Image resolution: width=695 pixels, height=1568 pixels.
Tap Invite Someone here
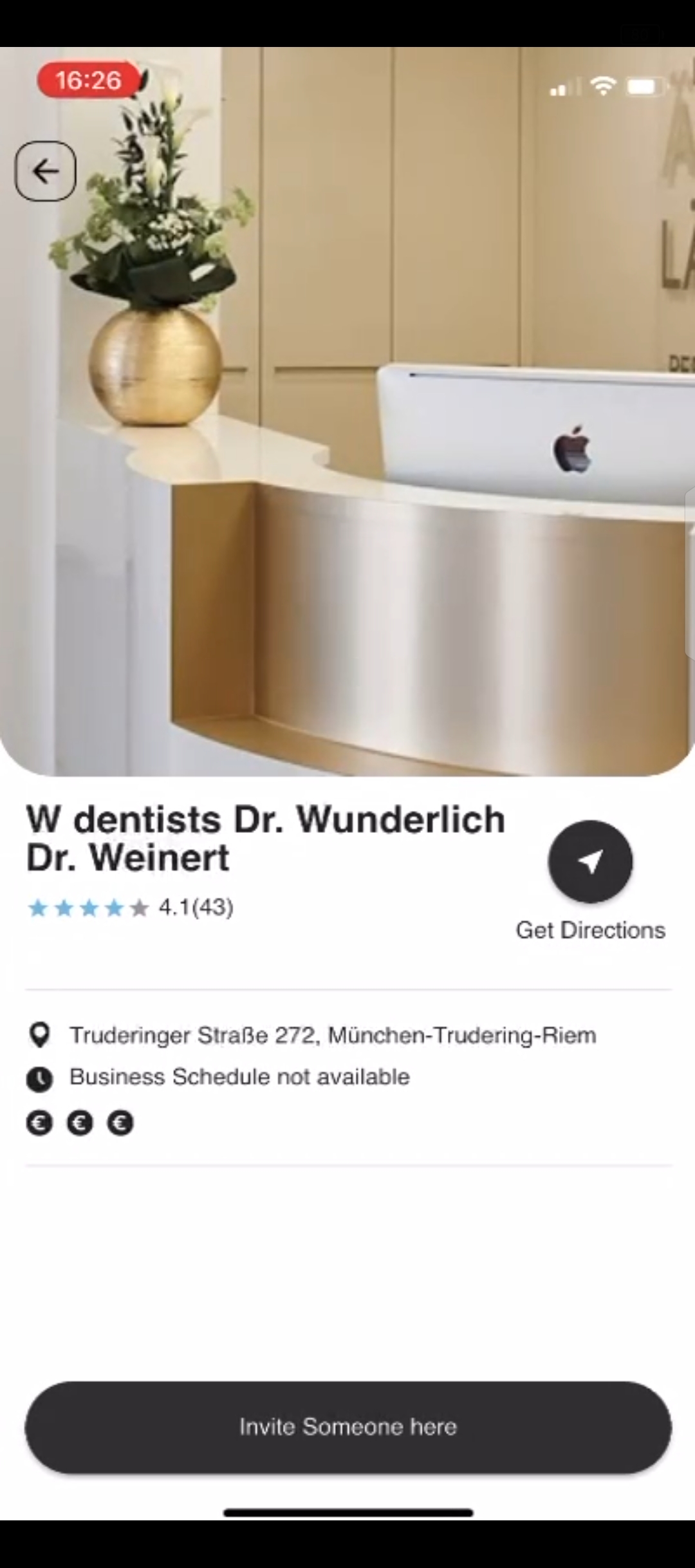(x=348, y=1427)
